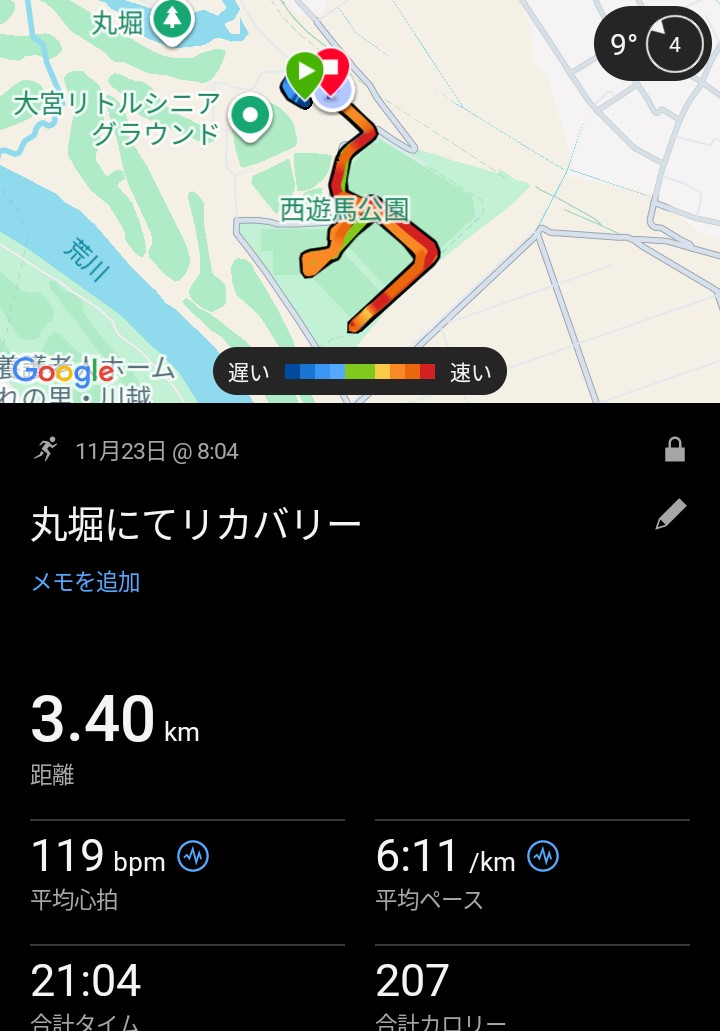Screen dimensions: 720x1031
Task: Open the privacy lock icon
Action: tap(675, 450)
